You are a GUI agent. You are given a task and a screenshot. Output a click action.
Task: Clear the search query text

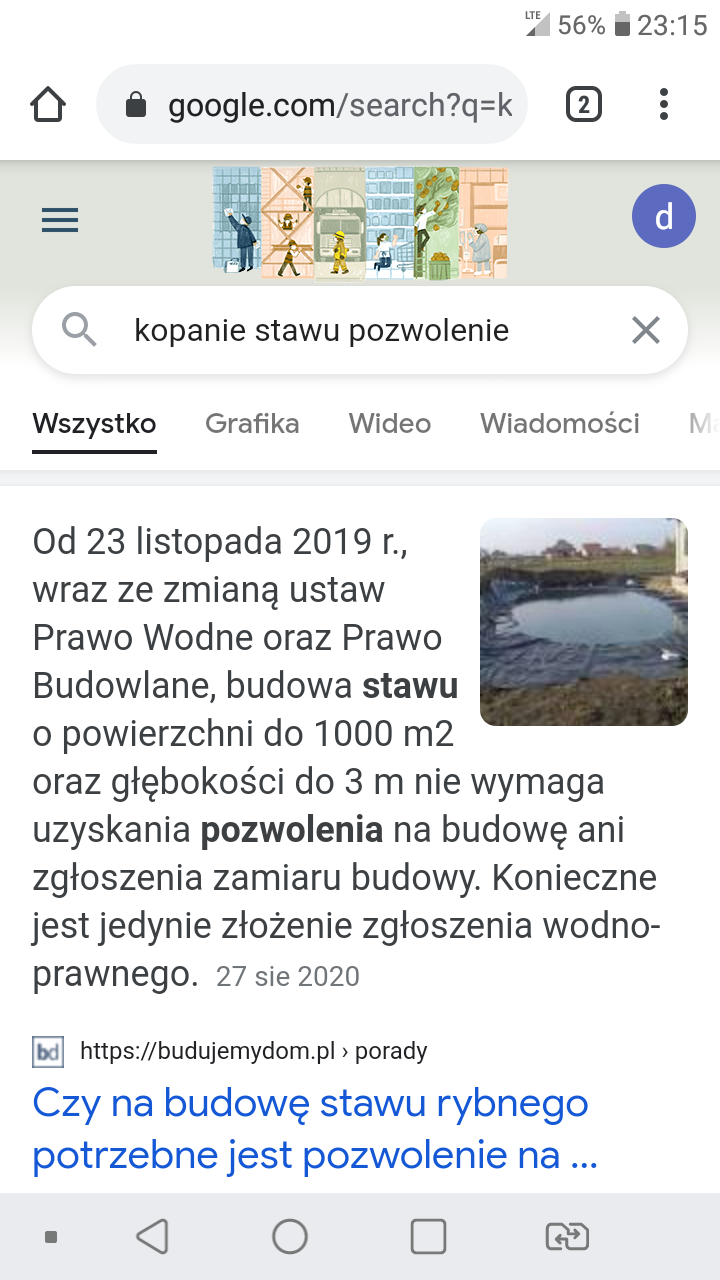pos(646,330)
